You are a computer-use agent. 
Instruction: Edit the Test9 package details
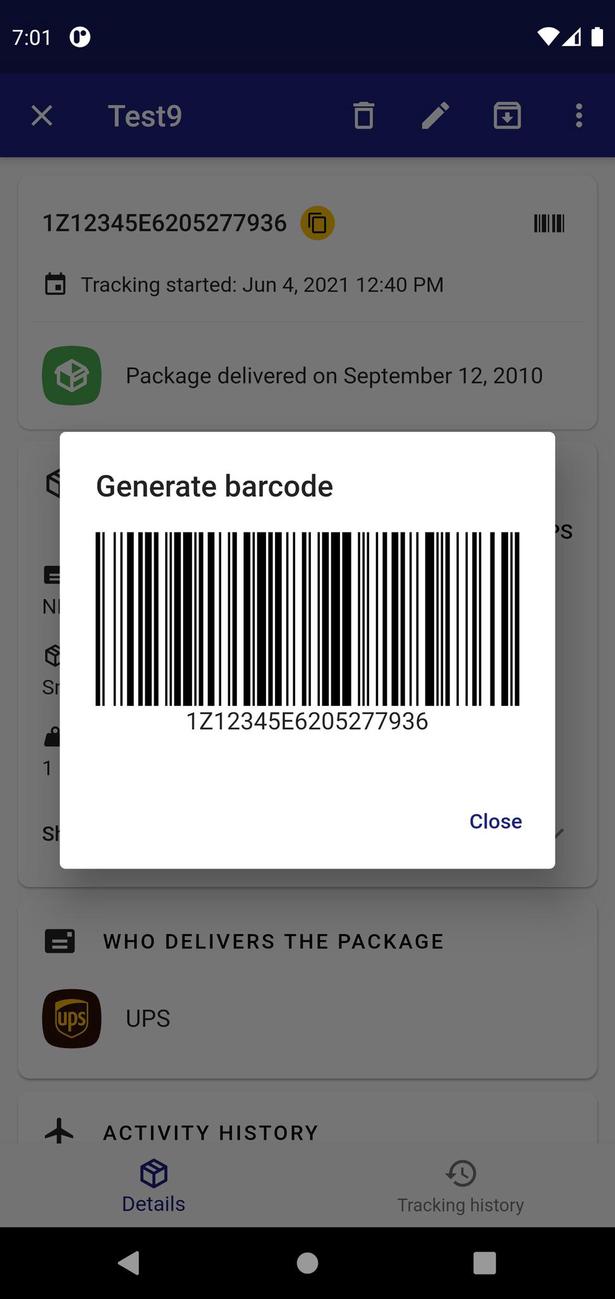point(435,116)
